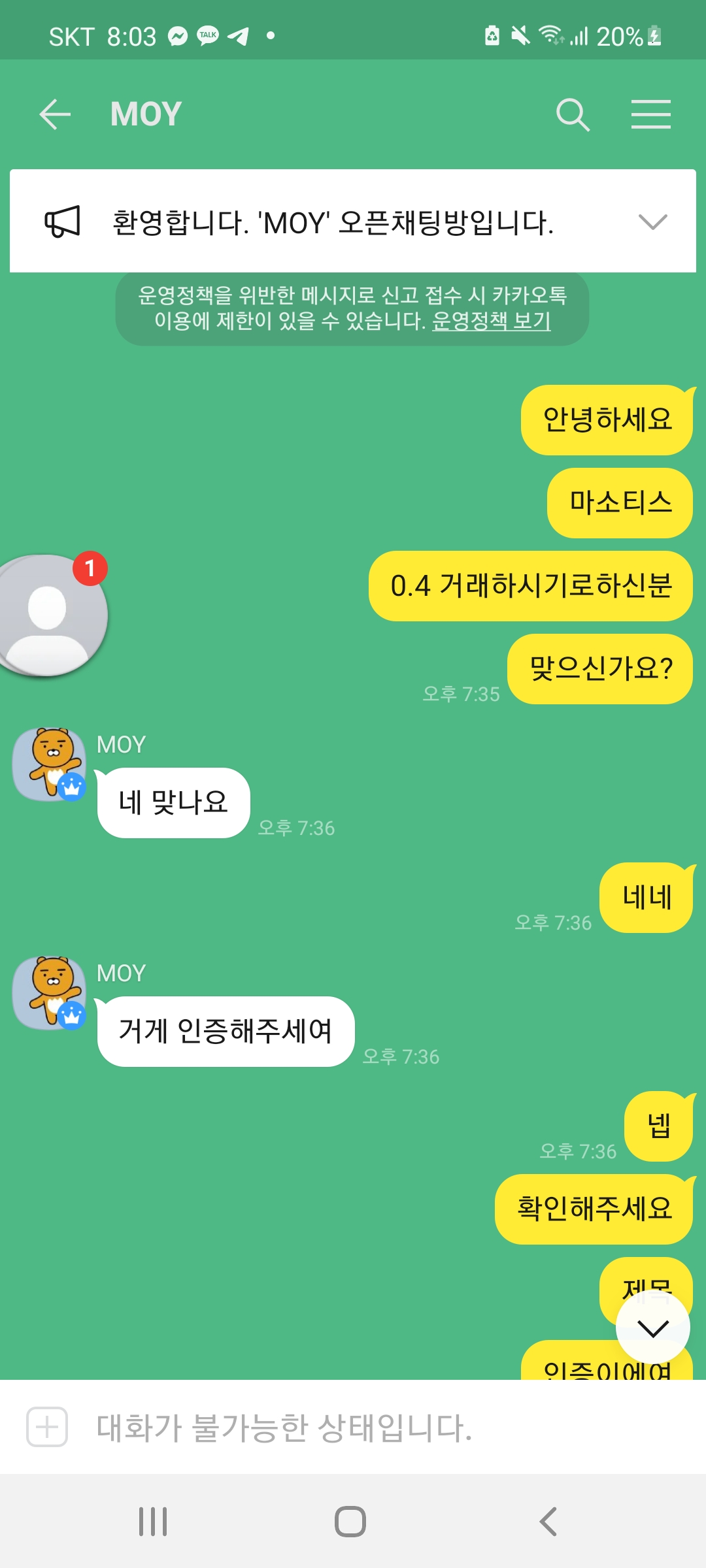Tap the plus attach button
The height and width of the screenshot is (1568, 706).
(x=47, y=1427)
